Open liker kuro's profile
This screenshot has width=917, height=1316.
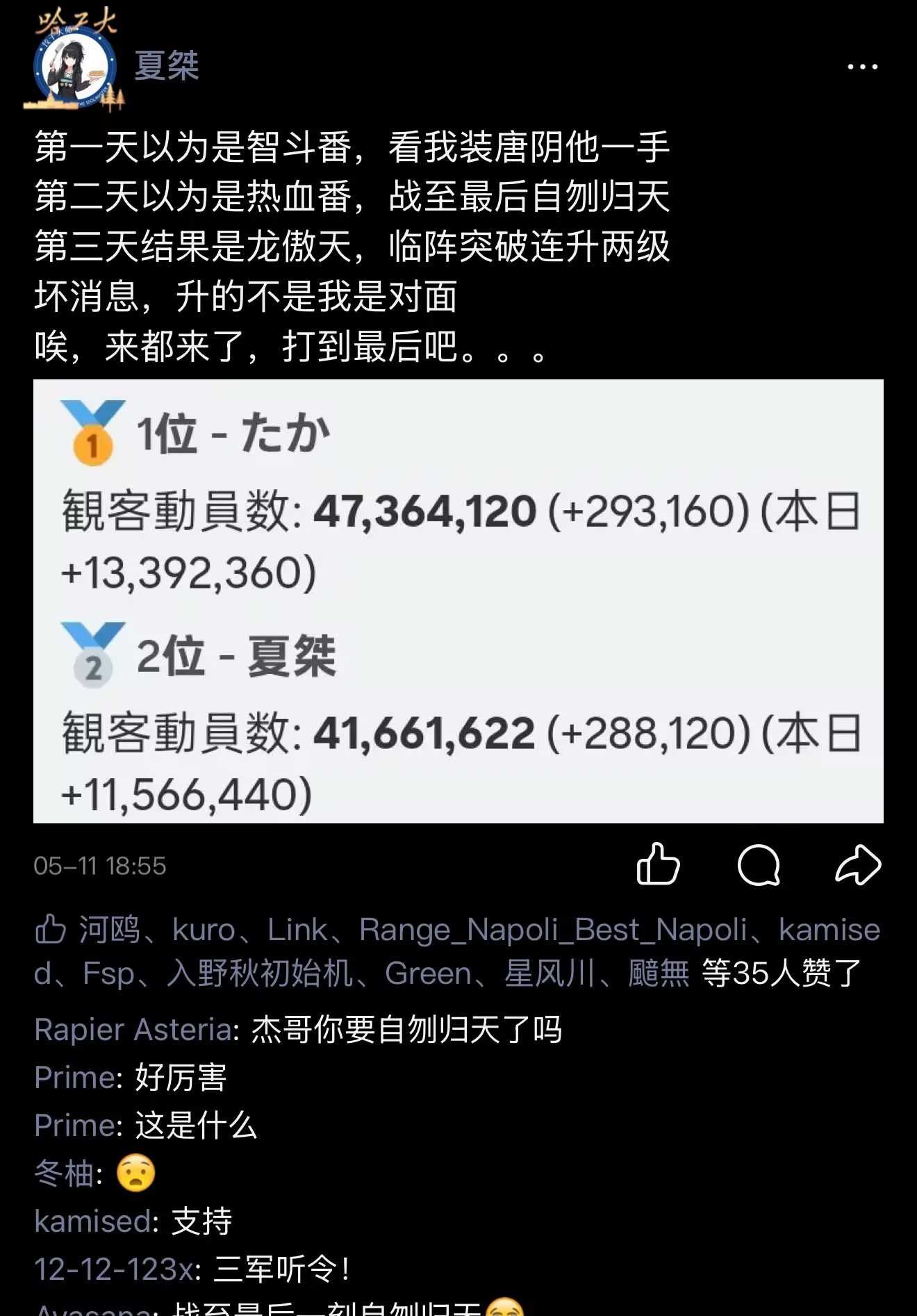[x=204, y=930]
